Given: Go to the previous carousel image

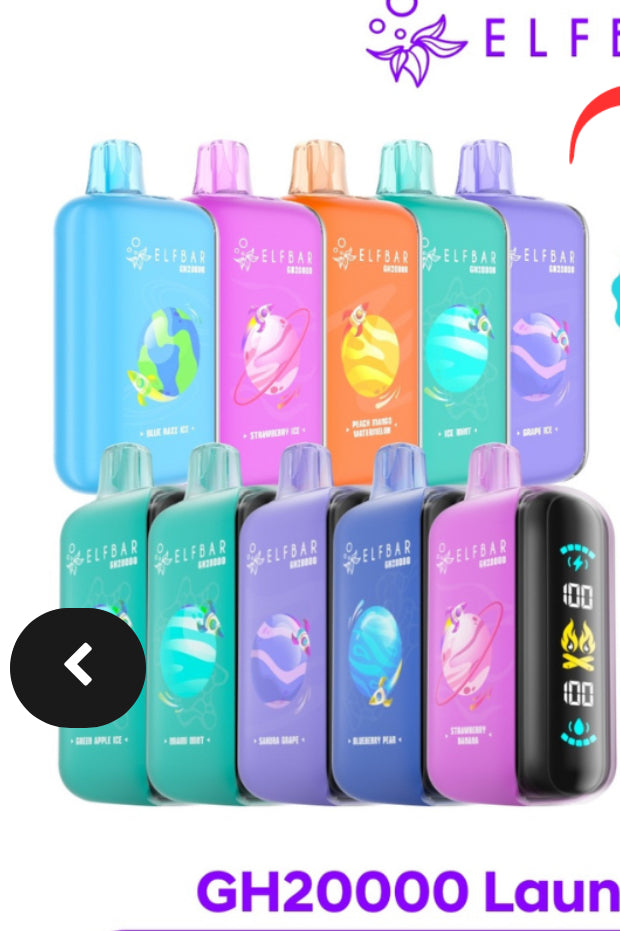Looking at the screenshot, I should pyautogui.click(x=78, y=667).
